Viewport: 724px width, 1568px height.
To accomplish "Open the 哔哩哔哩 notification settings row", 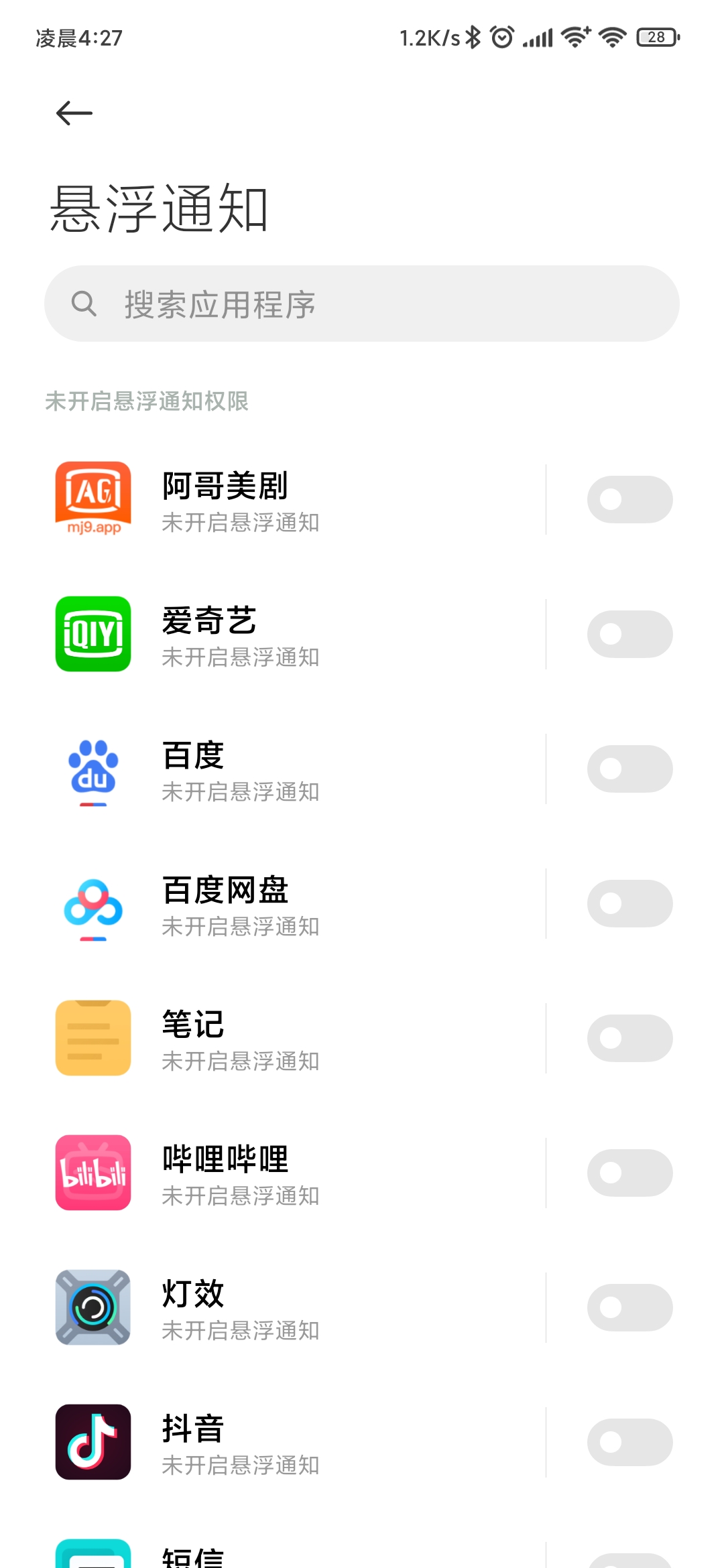I will point(295,1173).
